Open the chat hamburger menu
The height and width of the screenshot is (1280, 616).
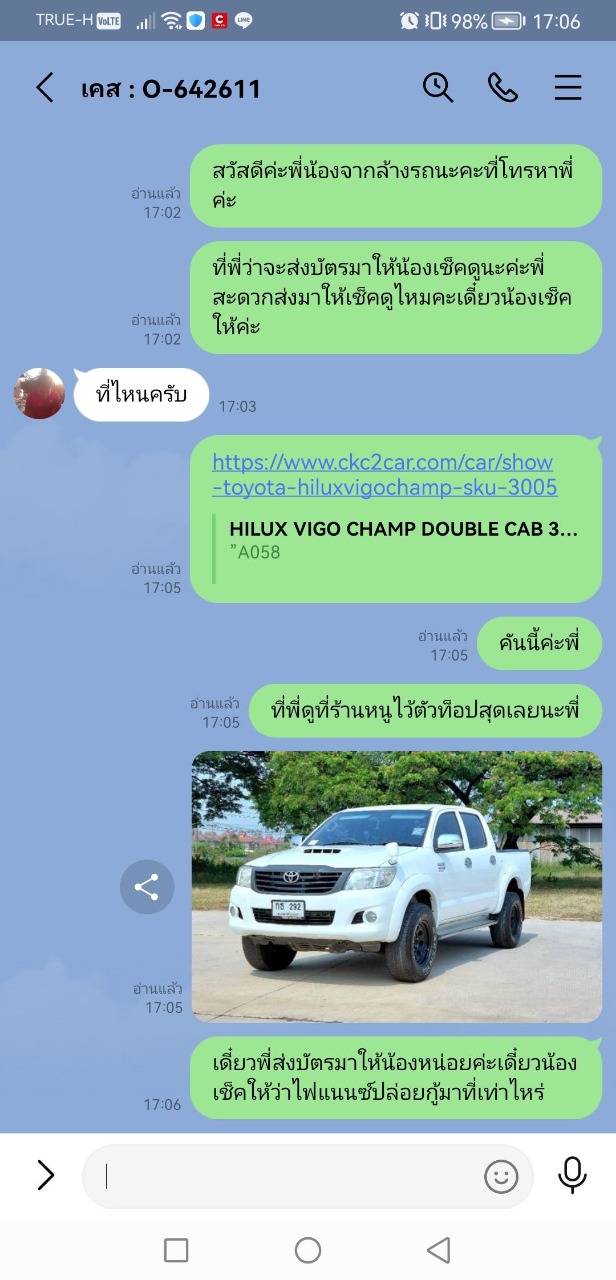click(x=568, y=88)
